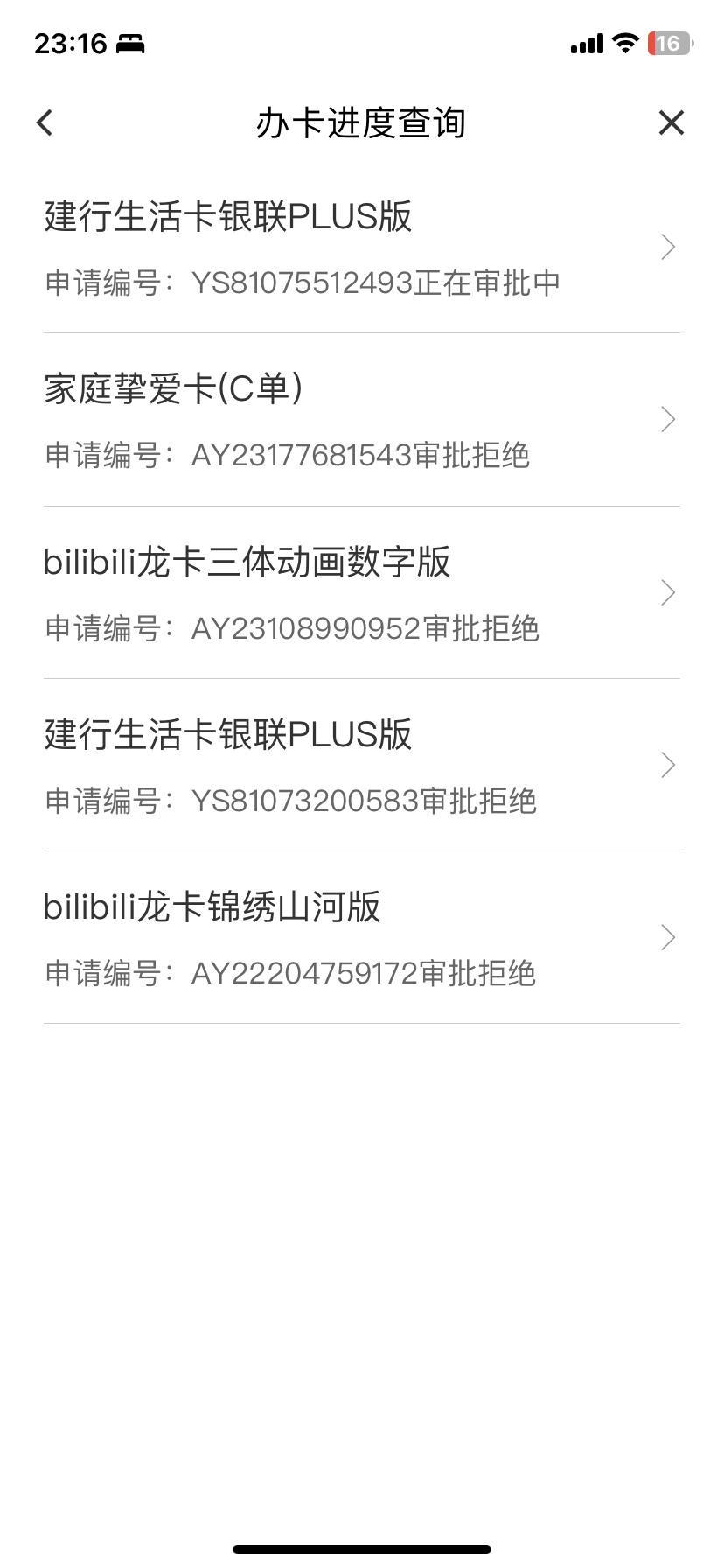Open the 家庭挚爱卡(C单) application
Viewport: 724px width, 1568px height.
[x=362, y=420]
